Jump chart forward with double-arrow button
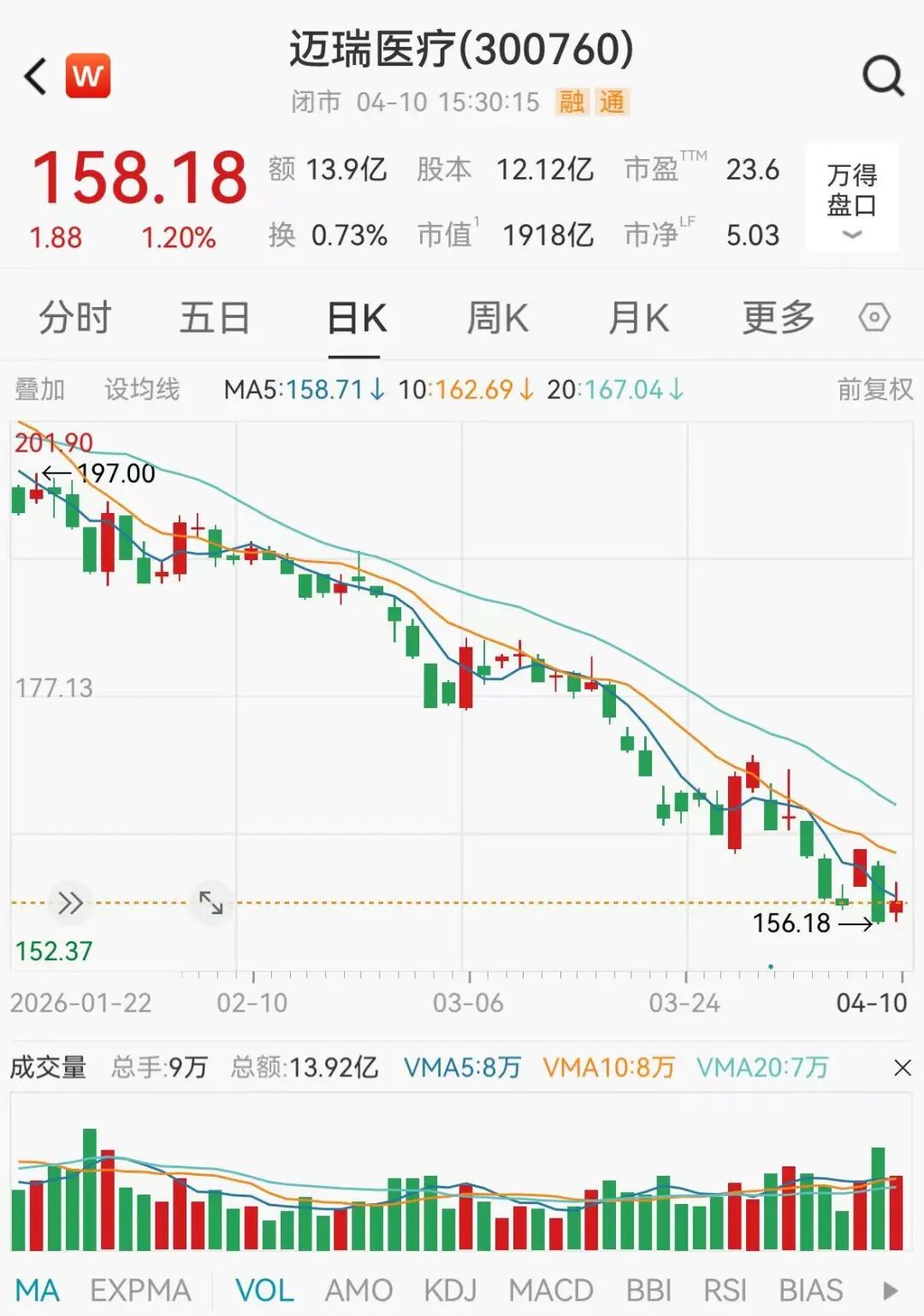This screenshot has height=1316, width=924. click(70, 903)
